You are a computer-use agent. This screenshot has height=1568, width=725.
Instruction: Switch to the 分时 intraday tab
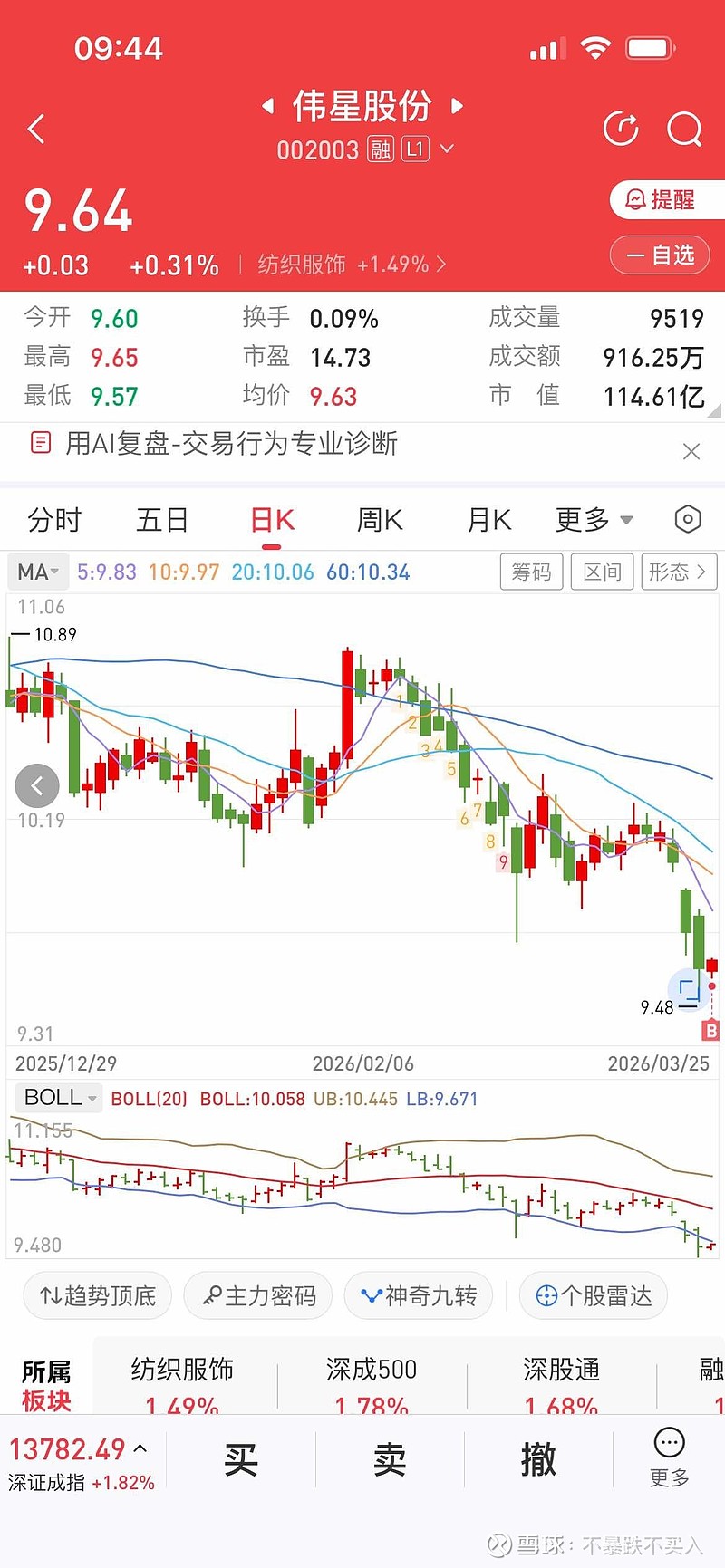point(54,519)
